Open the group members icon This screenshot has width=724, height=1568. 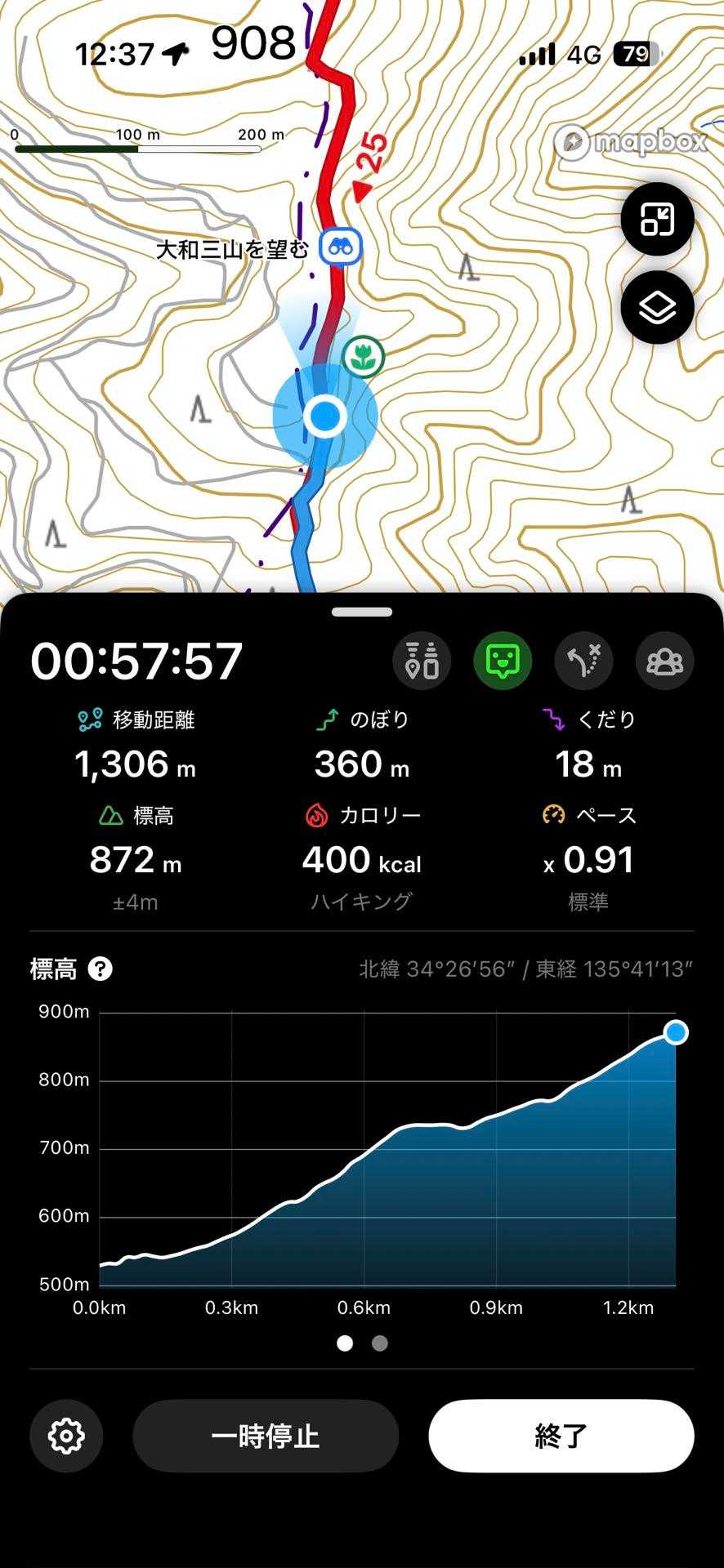pos(664,661)
